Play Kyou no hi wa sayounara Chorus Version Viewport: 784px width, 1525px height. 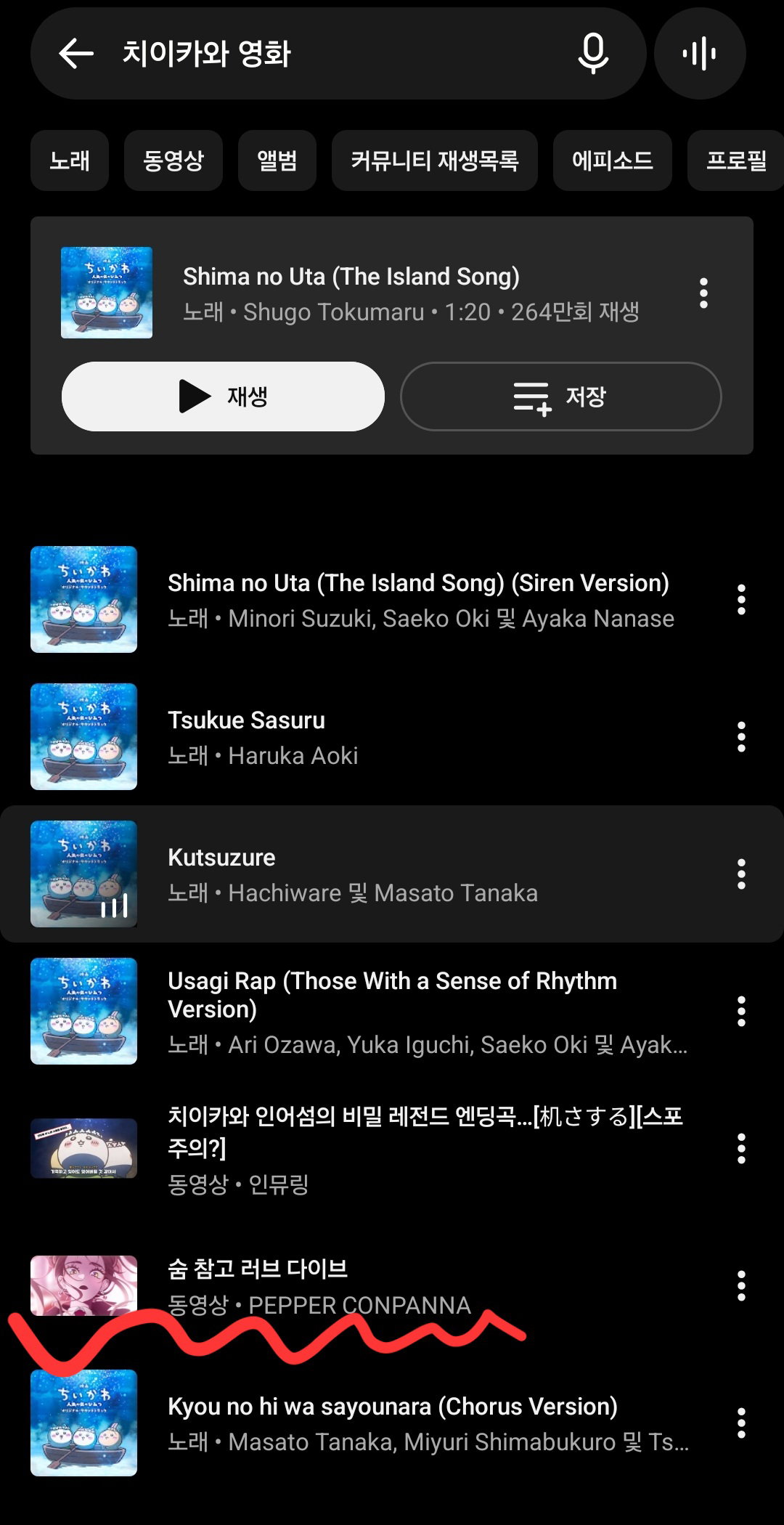392,1423
